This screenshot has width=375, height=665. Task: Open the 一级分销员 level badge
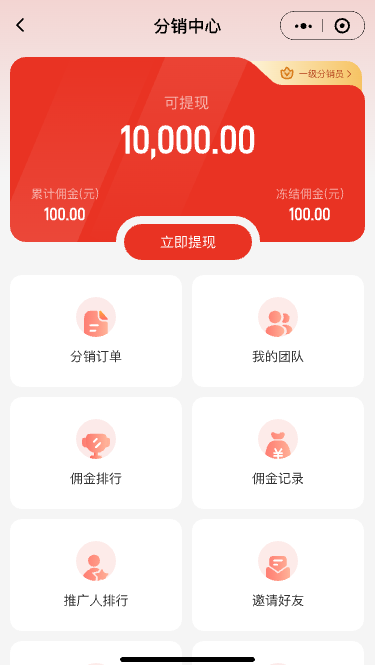point(316,74)
